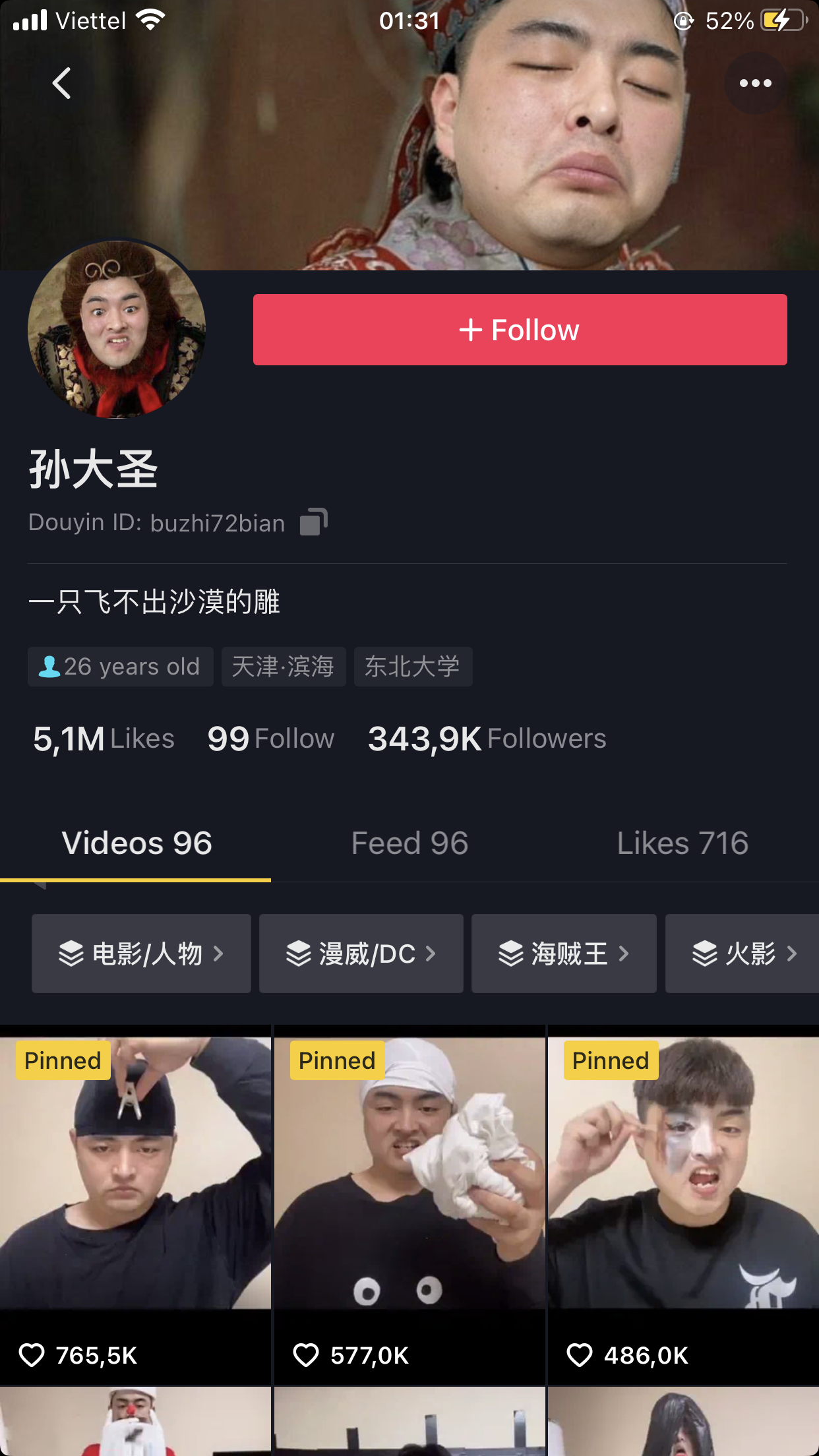This screenshot has height=1456, width=819.
Task: View the 343,9K Followers list
Action: [487, 739]
